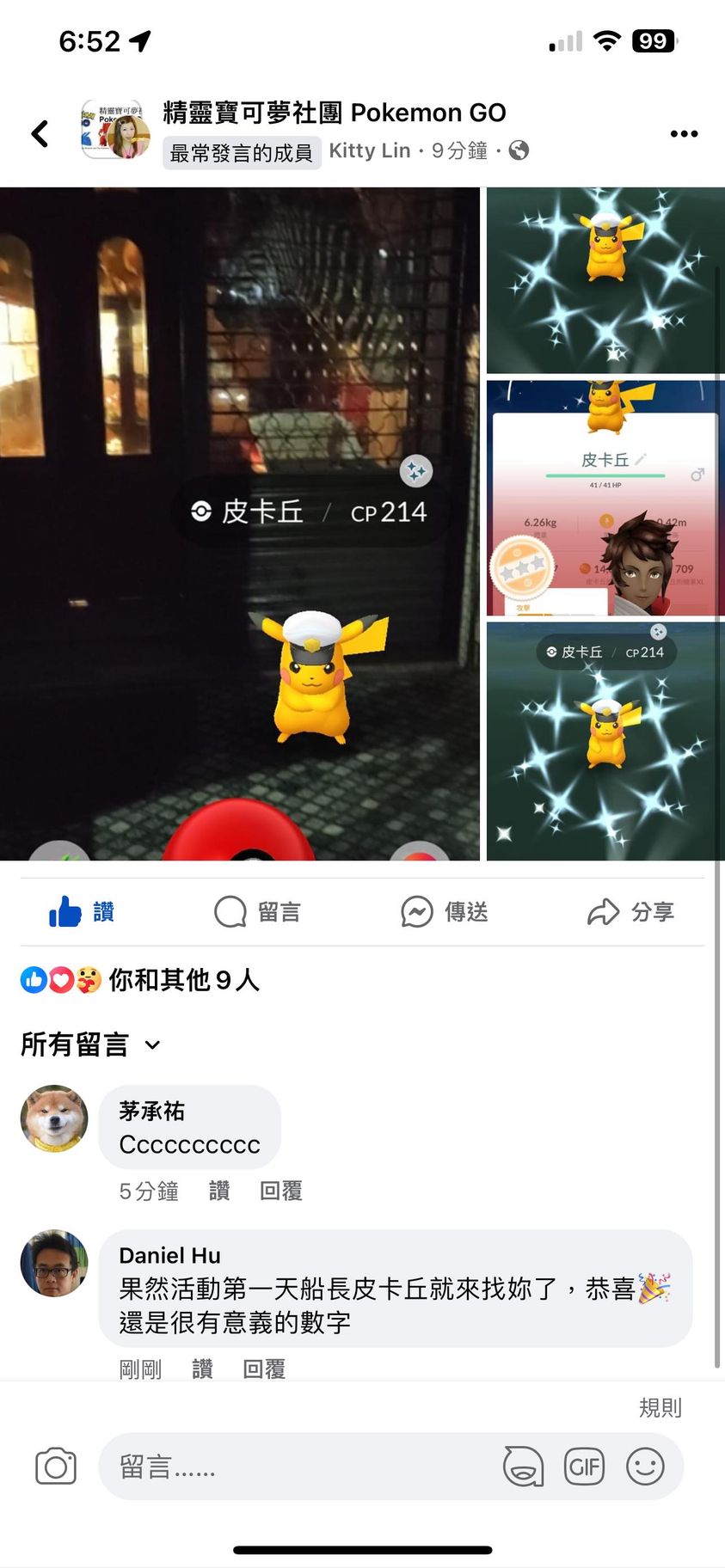
Task: Send the post via 傳送
Action: [x=445, y=911]
